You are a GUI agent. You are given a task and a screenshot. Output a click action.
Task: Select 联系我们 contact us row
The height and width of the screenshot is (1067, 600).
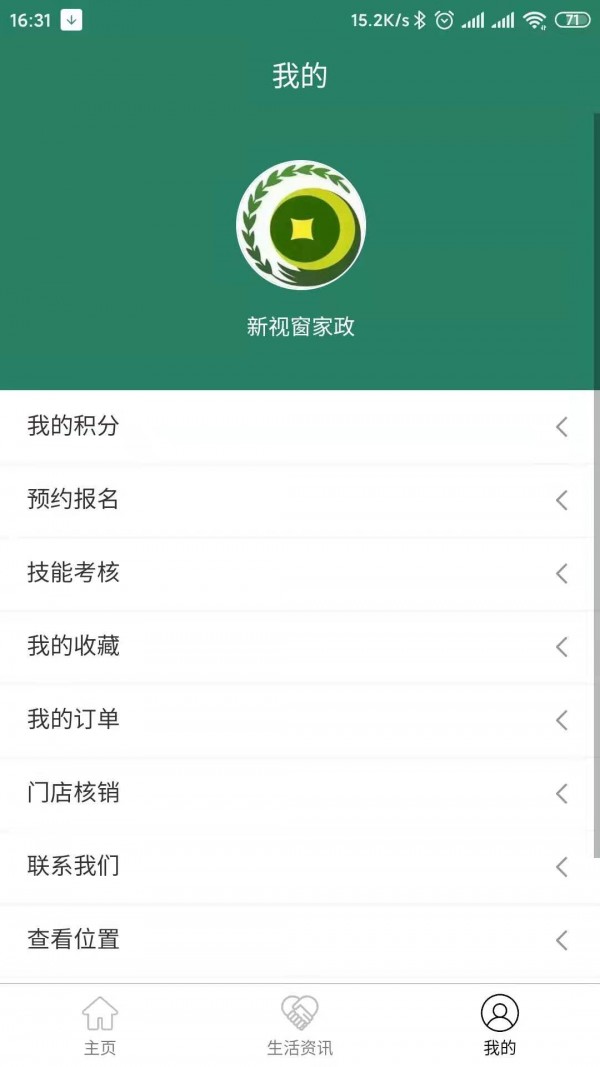coord(298,866)
